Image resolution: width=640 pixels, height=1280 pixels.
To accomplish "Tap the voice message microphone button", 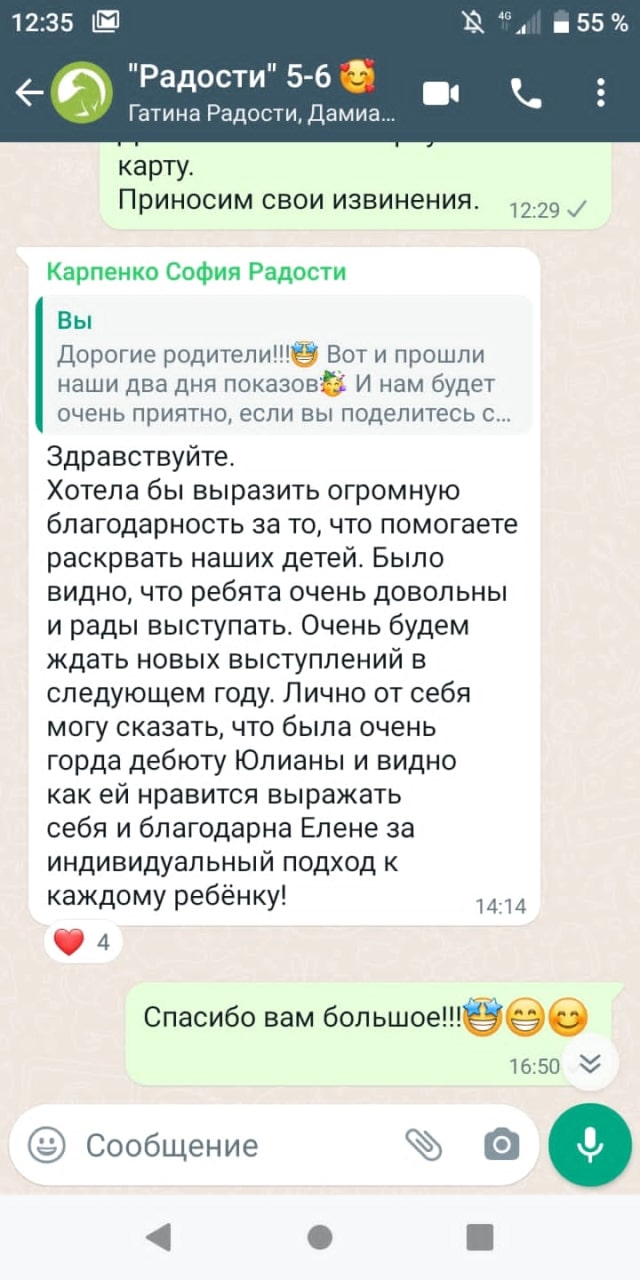I will coord(590,1145).
